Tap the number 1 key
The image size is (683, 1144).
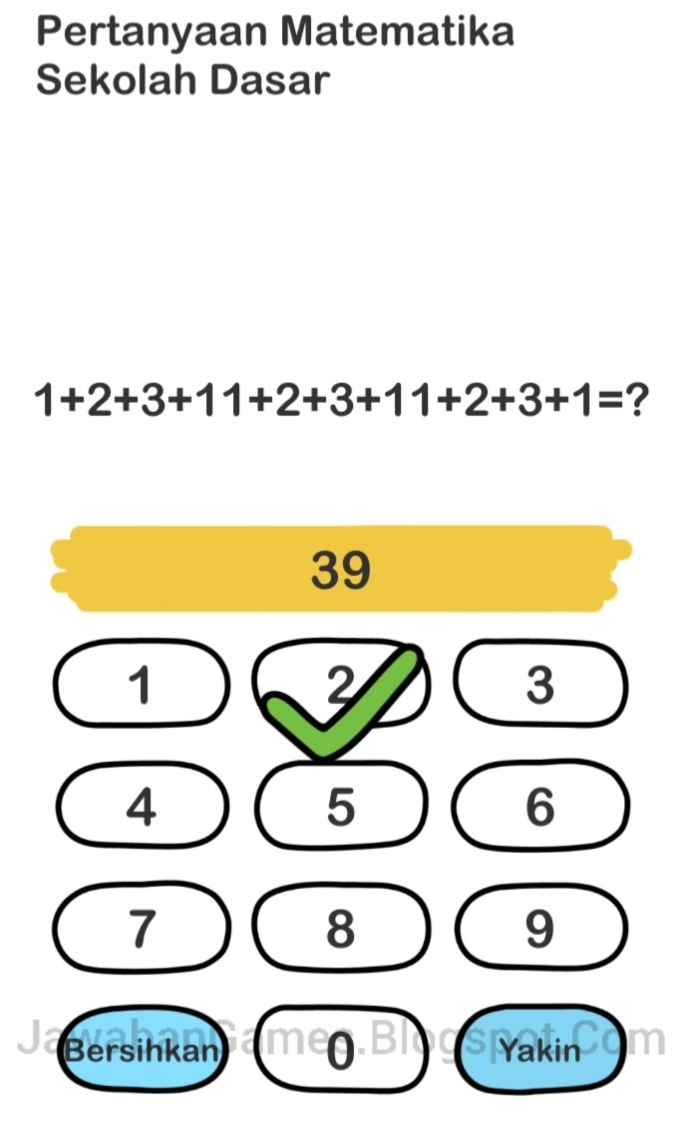pyautogui.click(x=141, y=686)
